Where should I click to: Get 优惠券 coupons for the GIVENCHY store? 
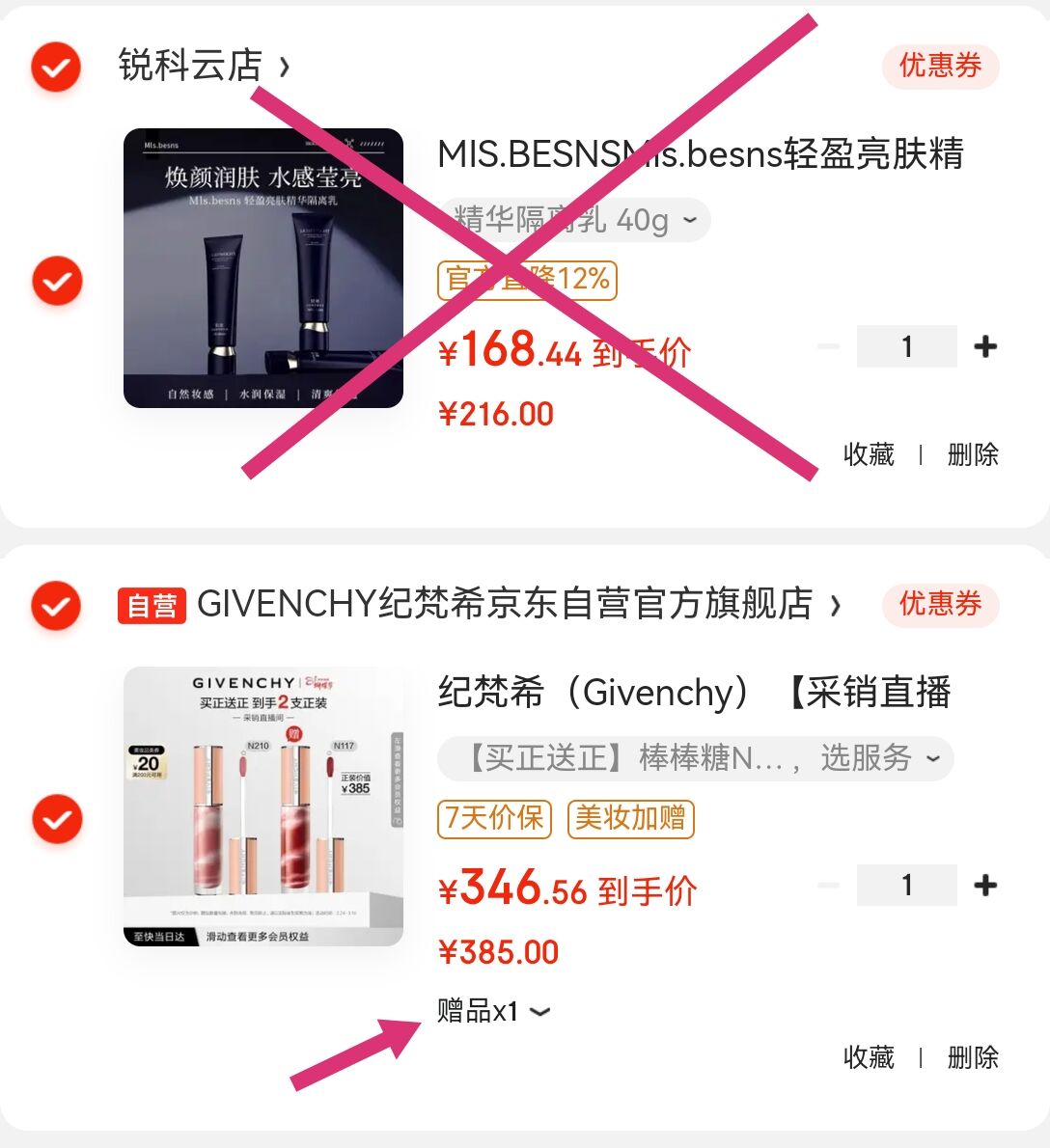[940, 605]
